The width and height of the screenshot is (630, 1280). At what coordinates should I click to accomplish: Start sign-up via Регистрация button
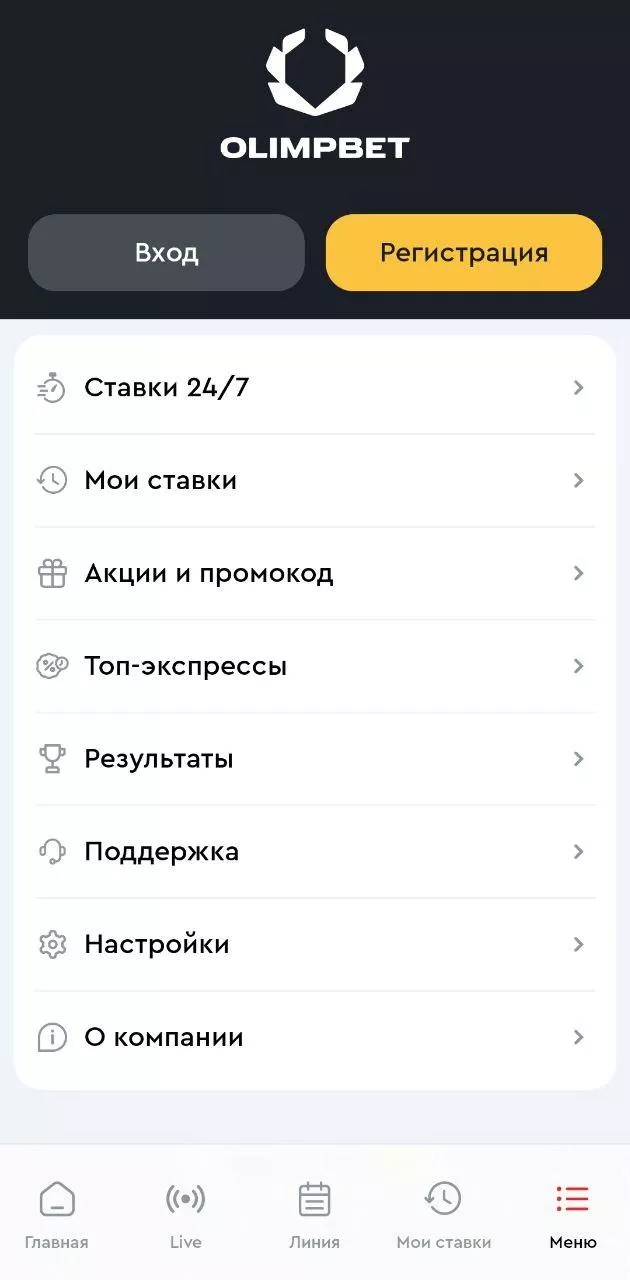point(464,253)
